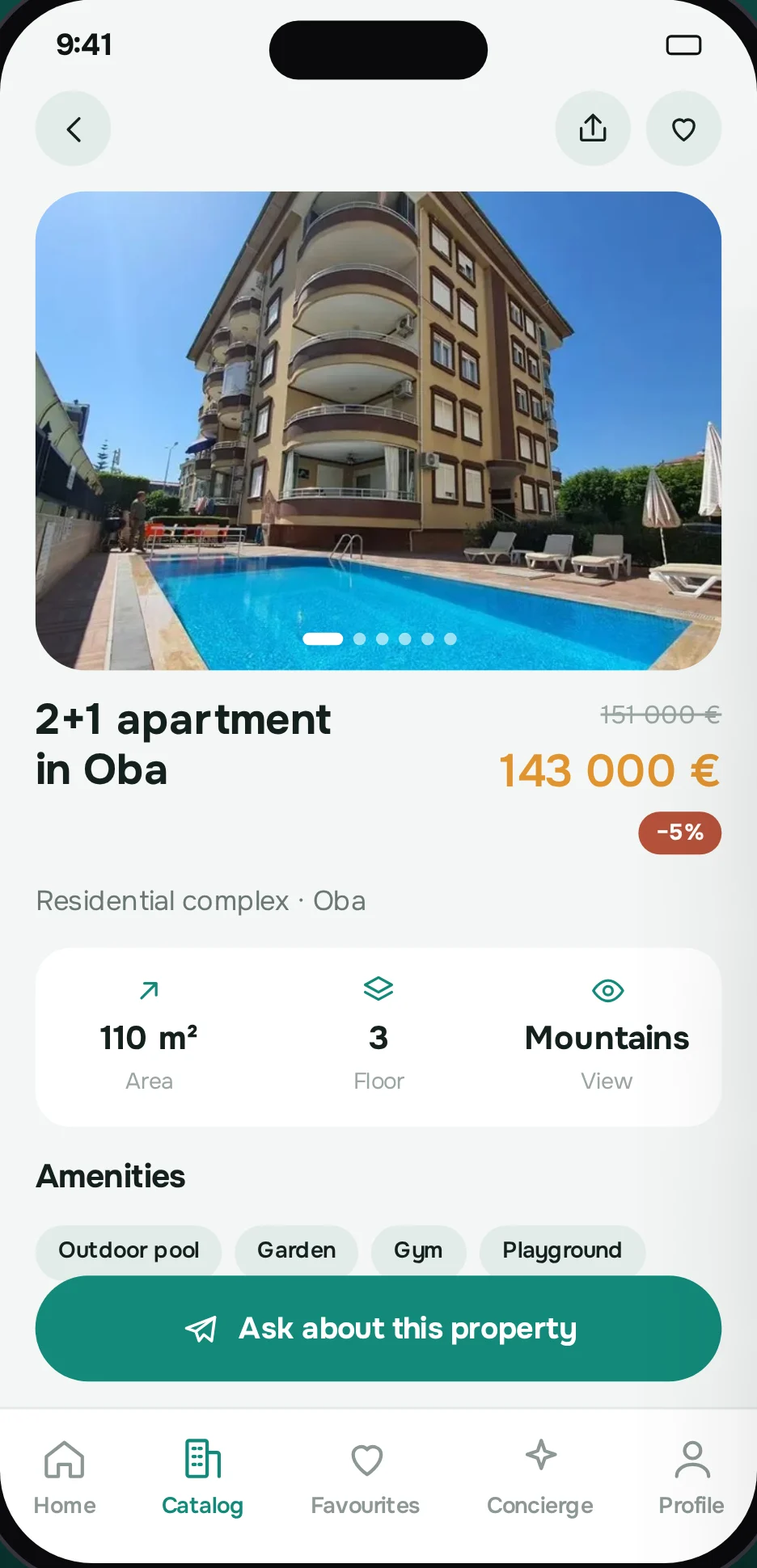757x1568 pixels.
Task: Open the Catalog tab
Action: click(202, 1477)
